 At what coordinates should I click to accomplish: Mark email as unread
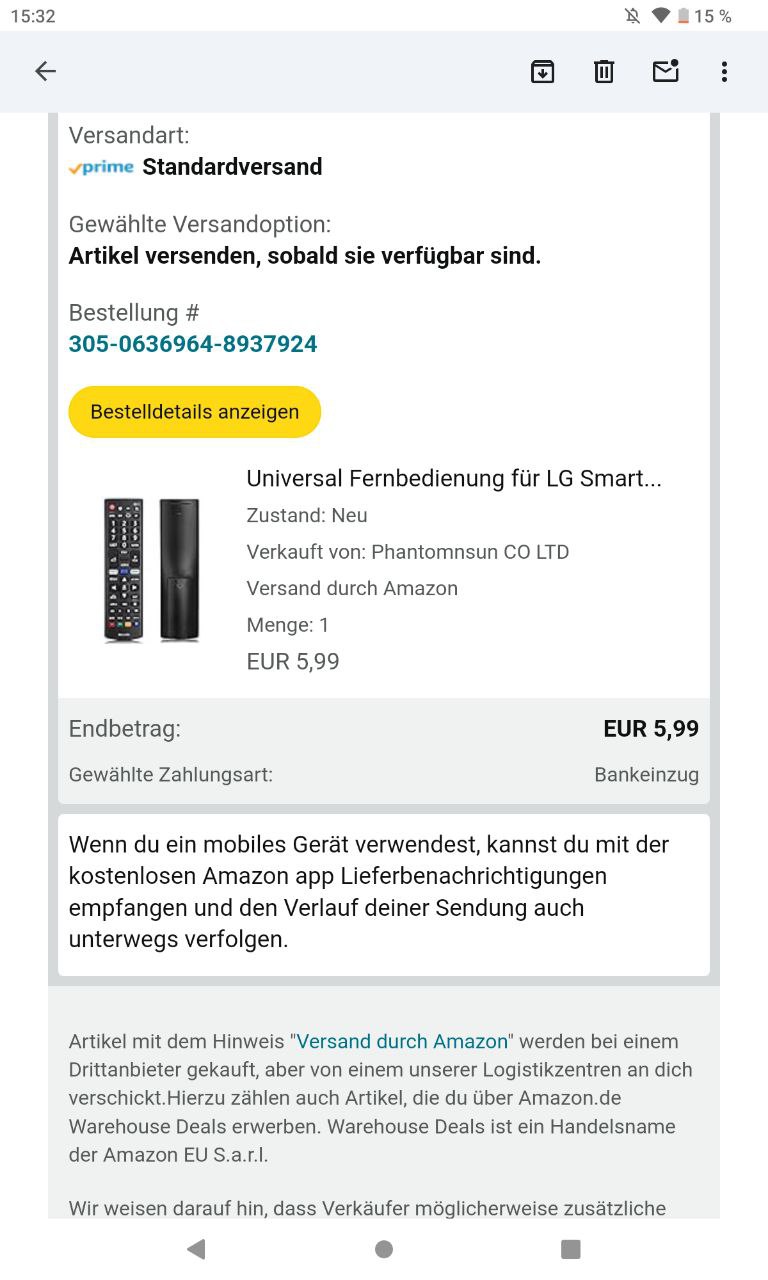click(x=665, y=71)
